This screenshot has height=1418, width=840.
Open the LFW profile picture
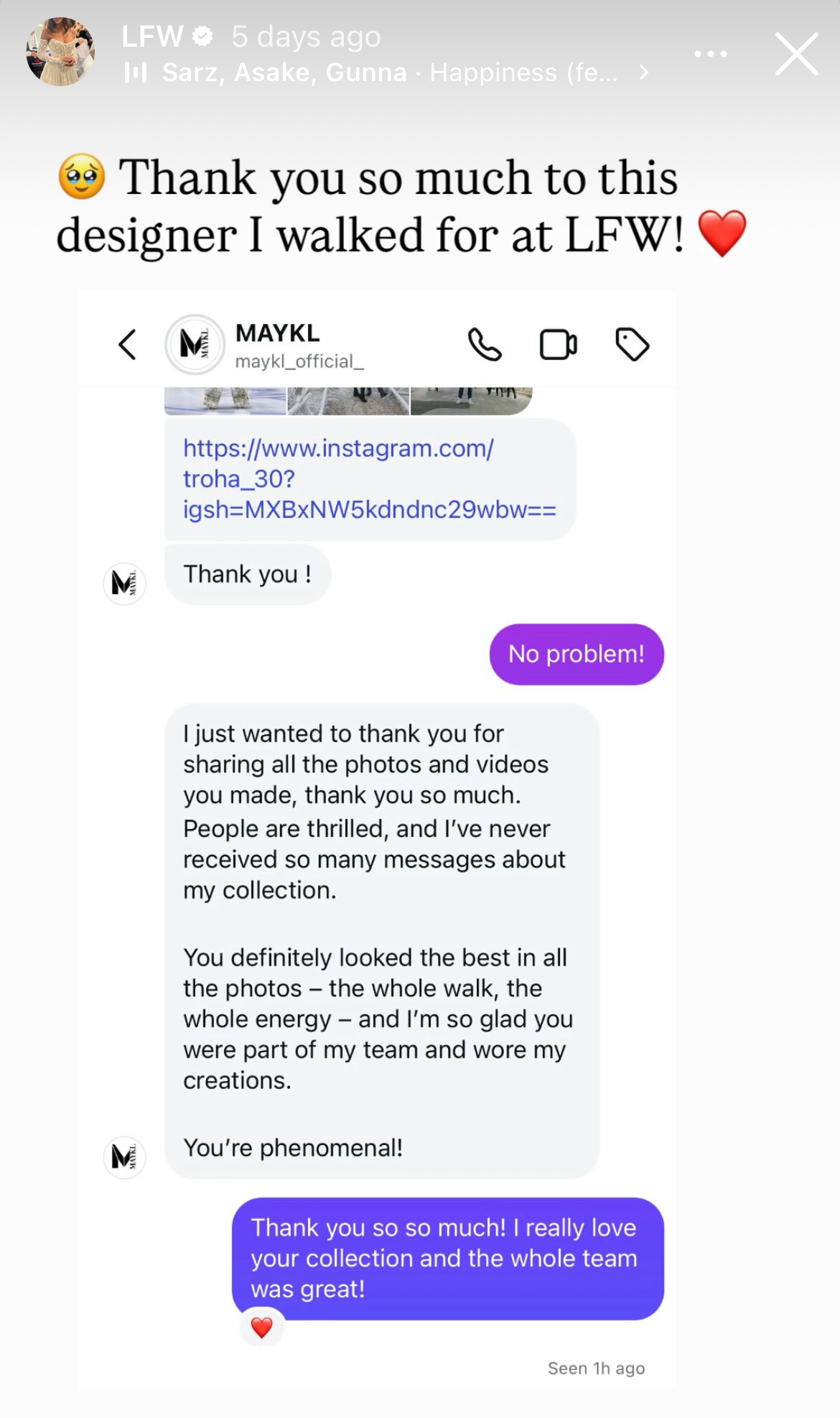[60, 52]
